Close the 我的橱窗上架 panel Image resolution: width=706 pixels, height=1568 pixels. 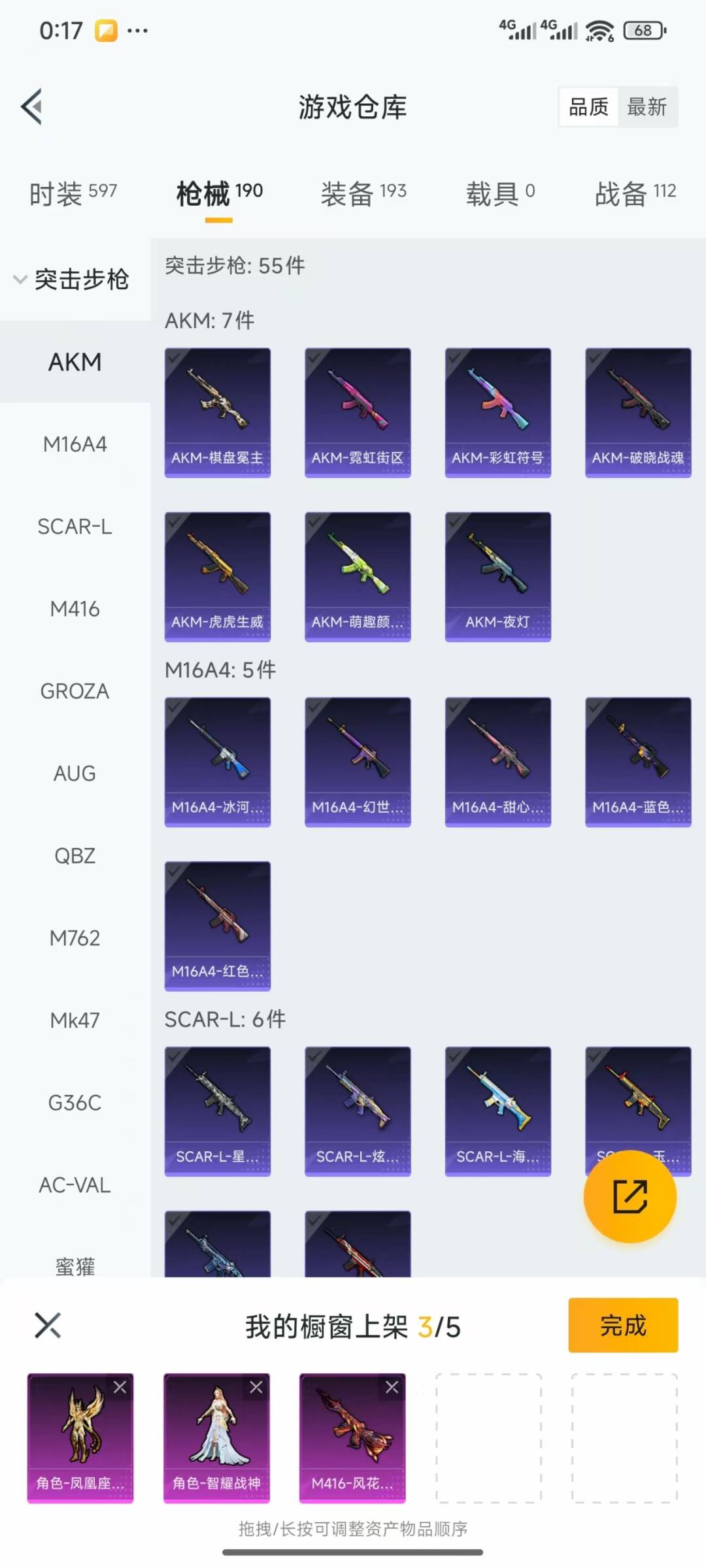(x=48, y=1326)
